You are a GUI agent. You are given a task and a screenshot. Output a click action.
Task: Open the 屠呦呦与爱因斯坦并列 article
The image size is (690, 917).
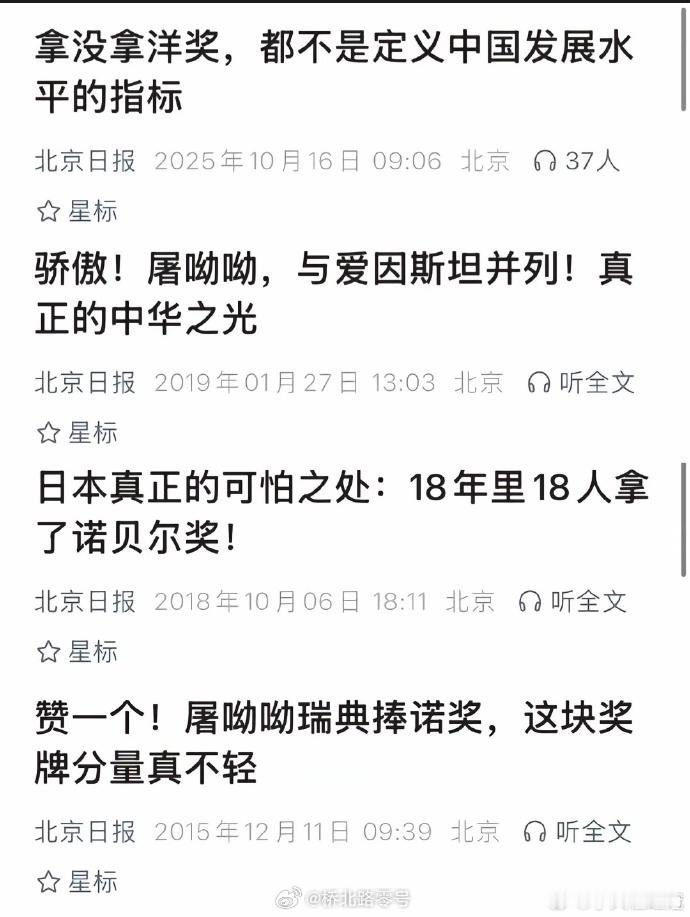pyautogui.click(x=334, y=294)
